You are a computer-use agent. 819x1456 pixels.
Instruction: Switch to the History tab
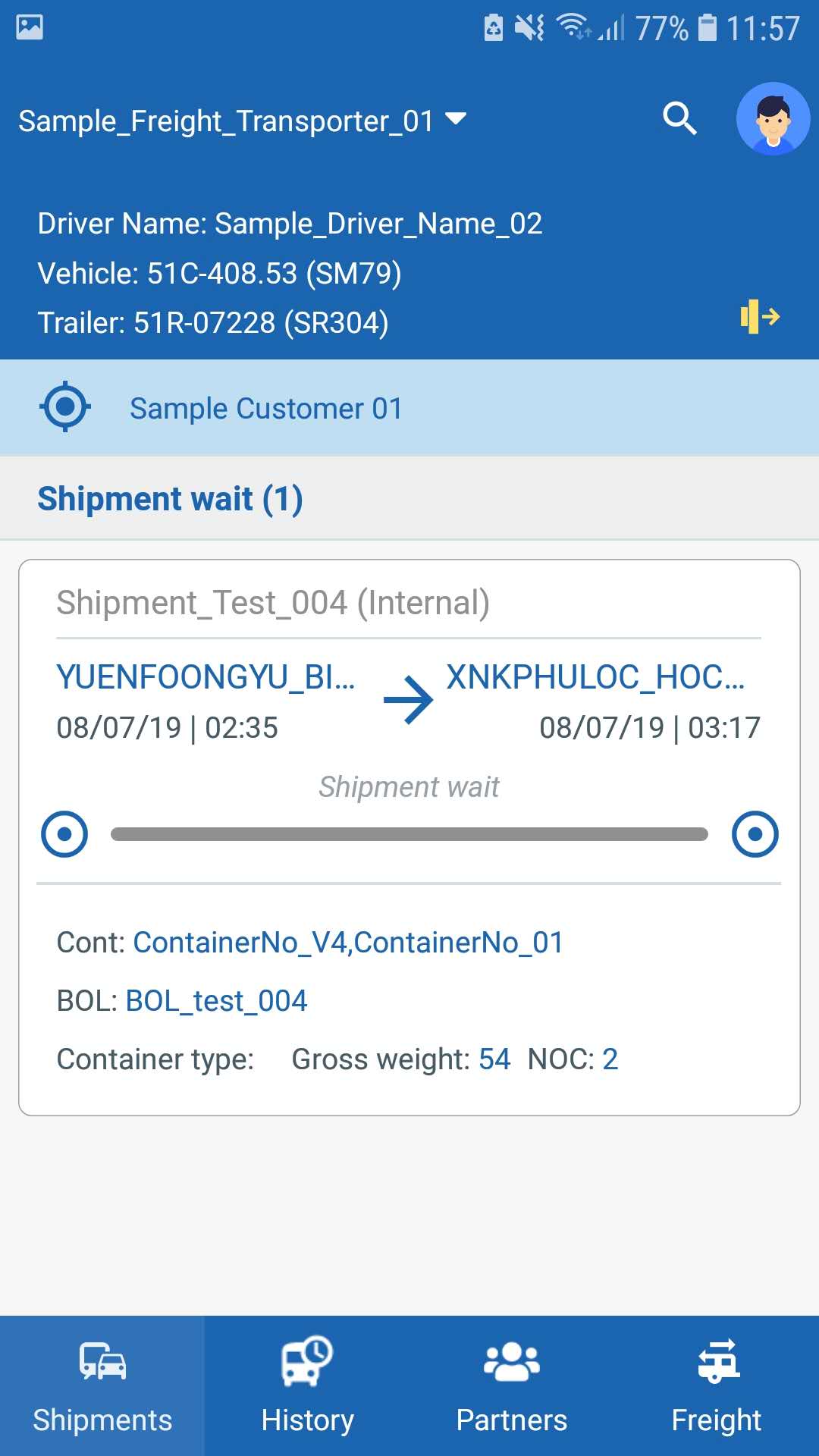click(307, 1386)
